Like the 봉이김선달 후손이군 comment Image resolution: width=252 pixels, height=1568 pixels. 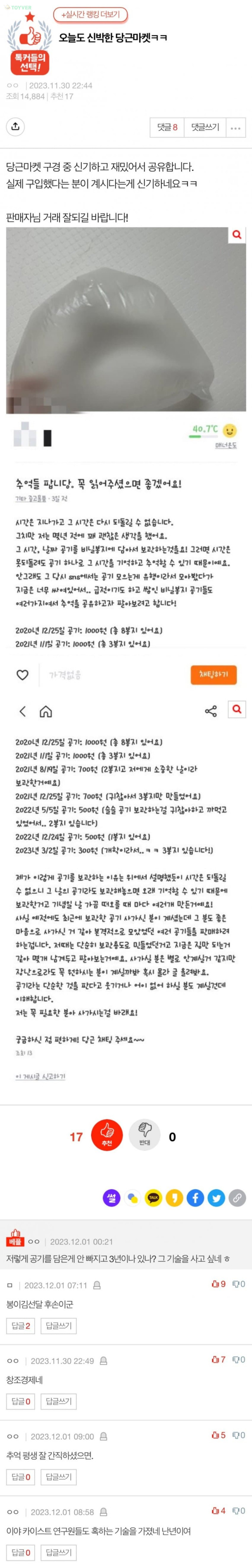click(x=219, y=1284)
